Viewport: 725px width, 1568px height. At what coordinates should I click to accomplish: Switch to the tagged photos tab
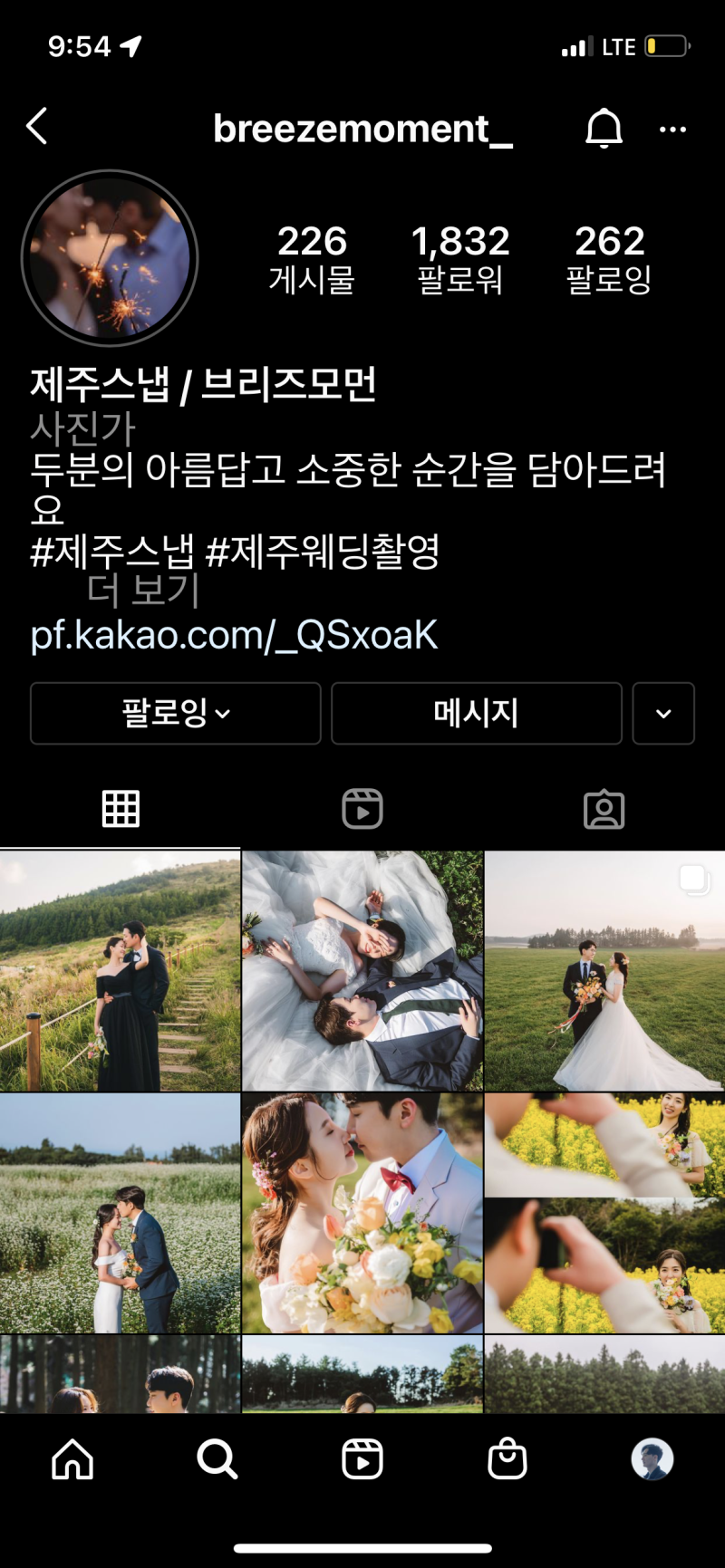tap(604, 809)
